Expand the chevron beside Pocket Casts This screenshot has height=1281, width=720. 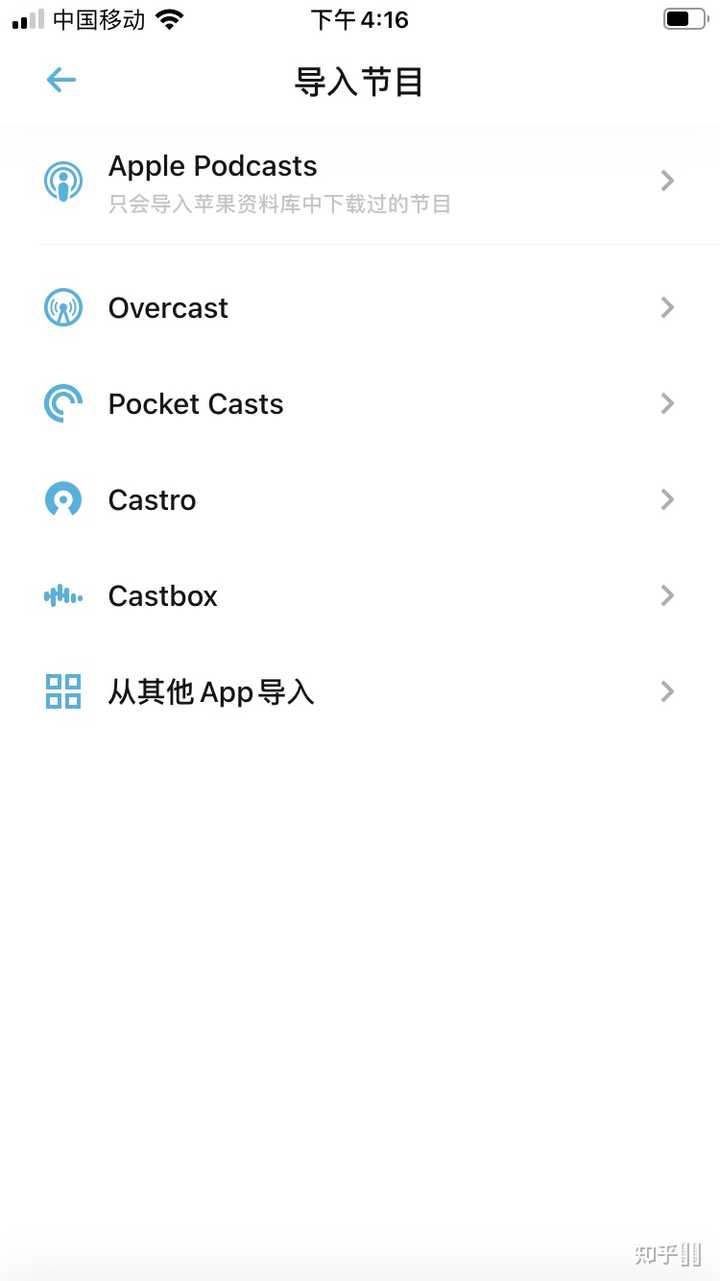(x=666, y=404)
